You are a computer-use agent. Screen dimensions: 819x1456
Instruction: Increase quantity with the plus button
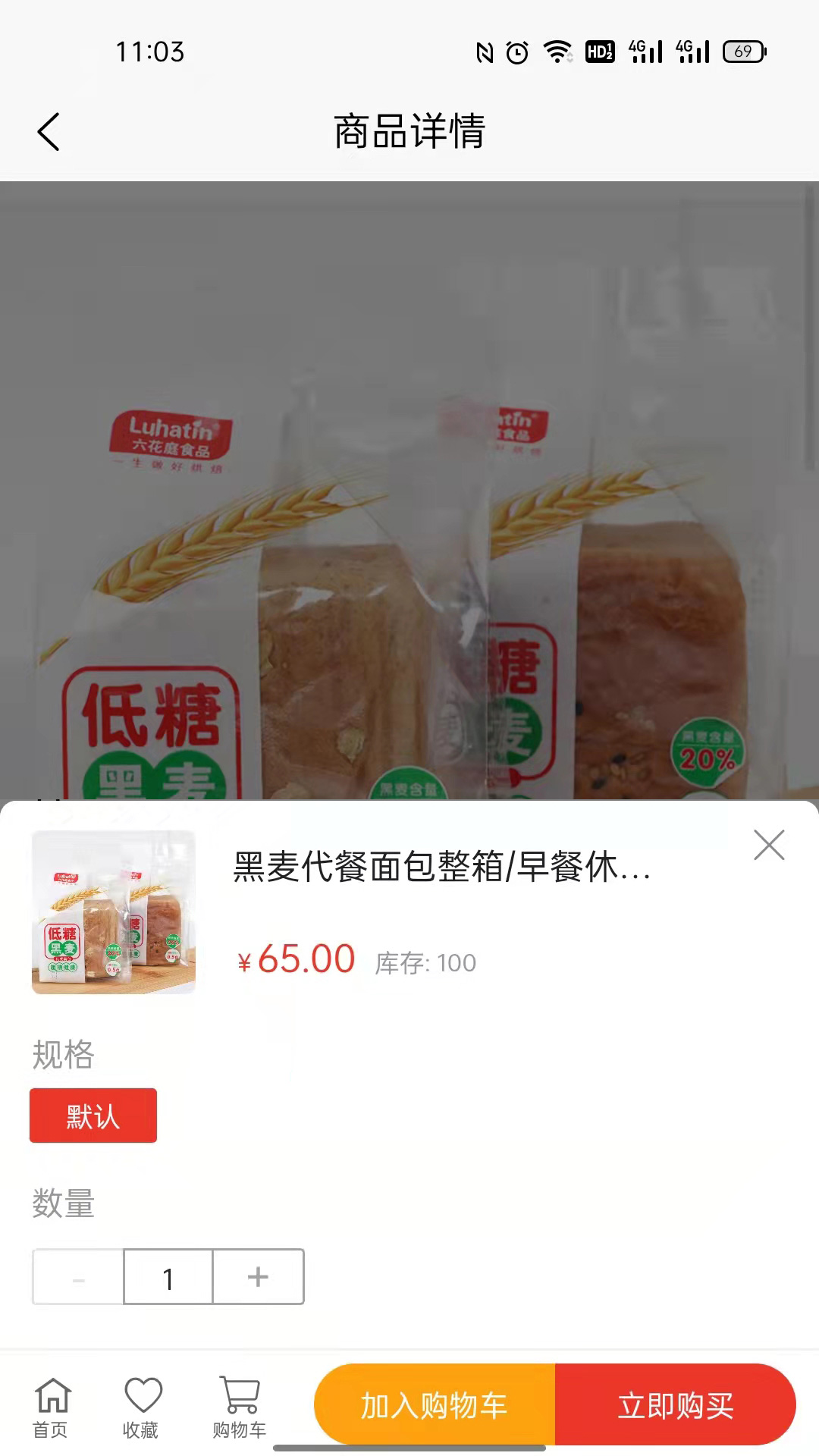[258, 1277]
